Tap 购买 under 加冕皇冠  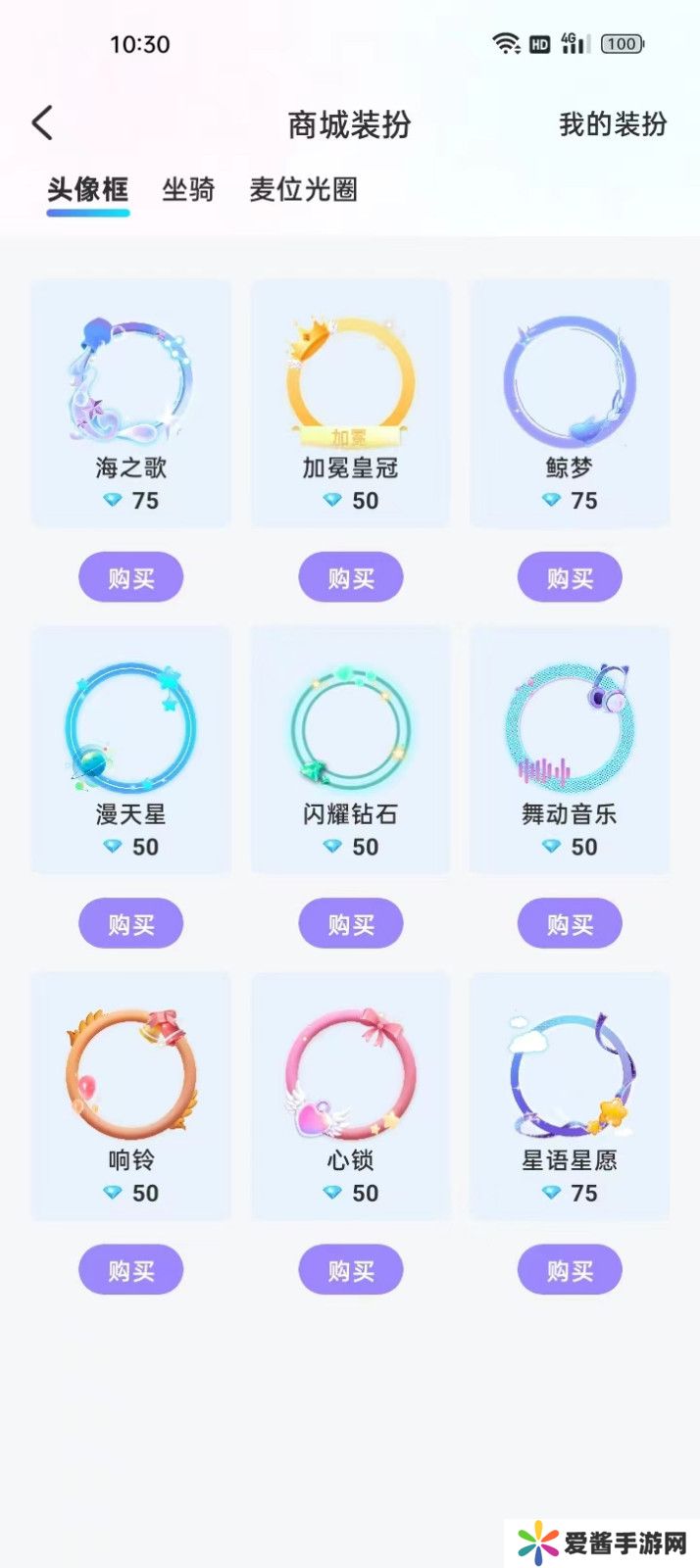350,577
